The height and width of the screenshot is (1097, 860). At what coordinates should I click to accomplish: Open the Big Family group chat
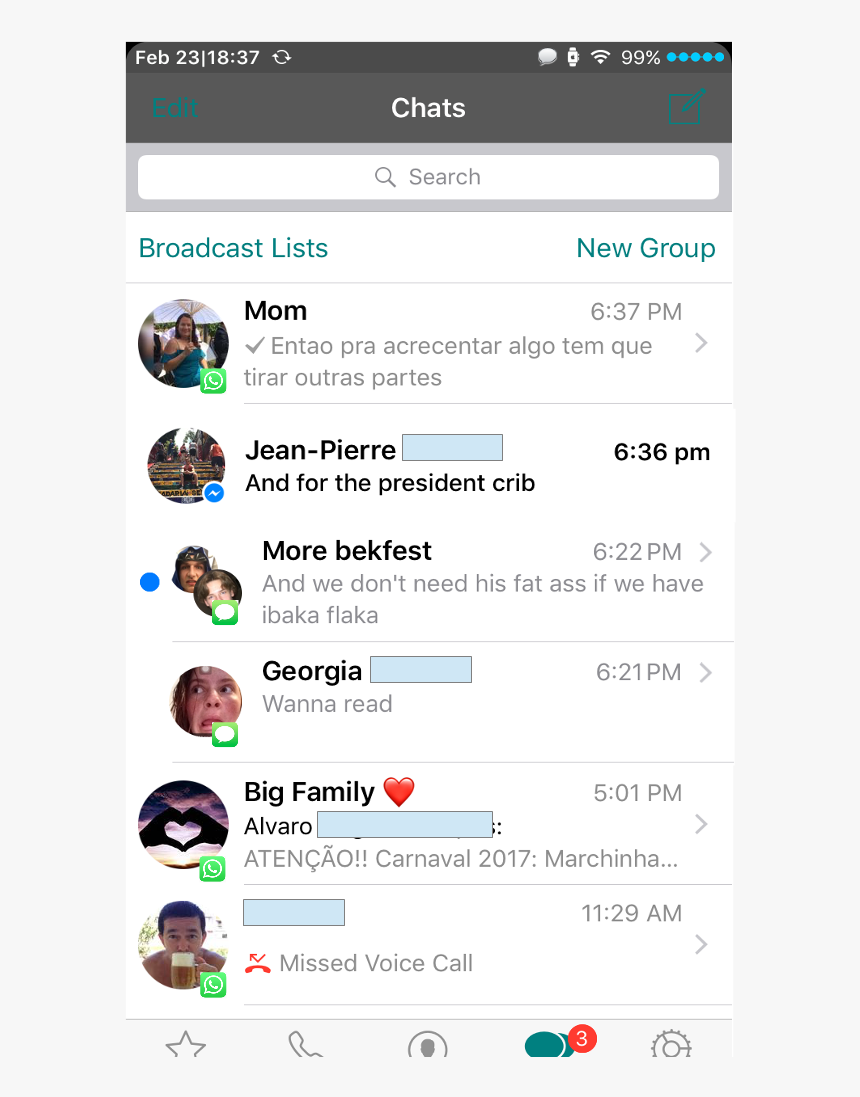coord(440,825)
